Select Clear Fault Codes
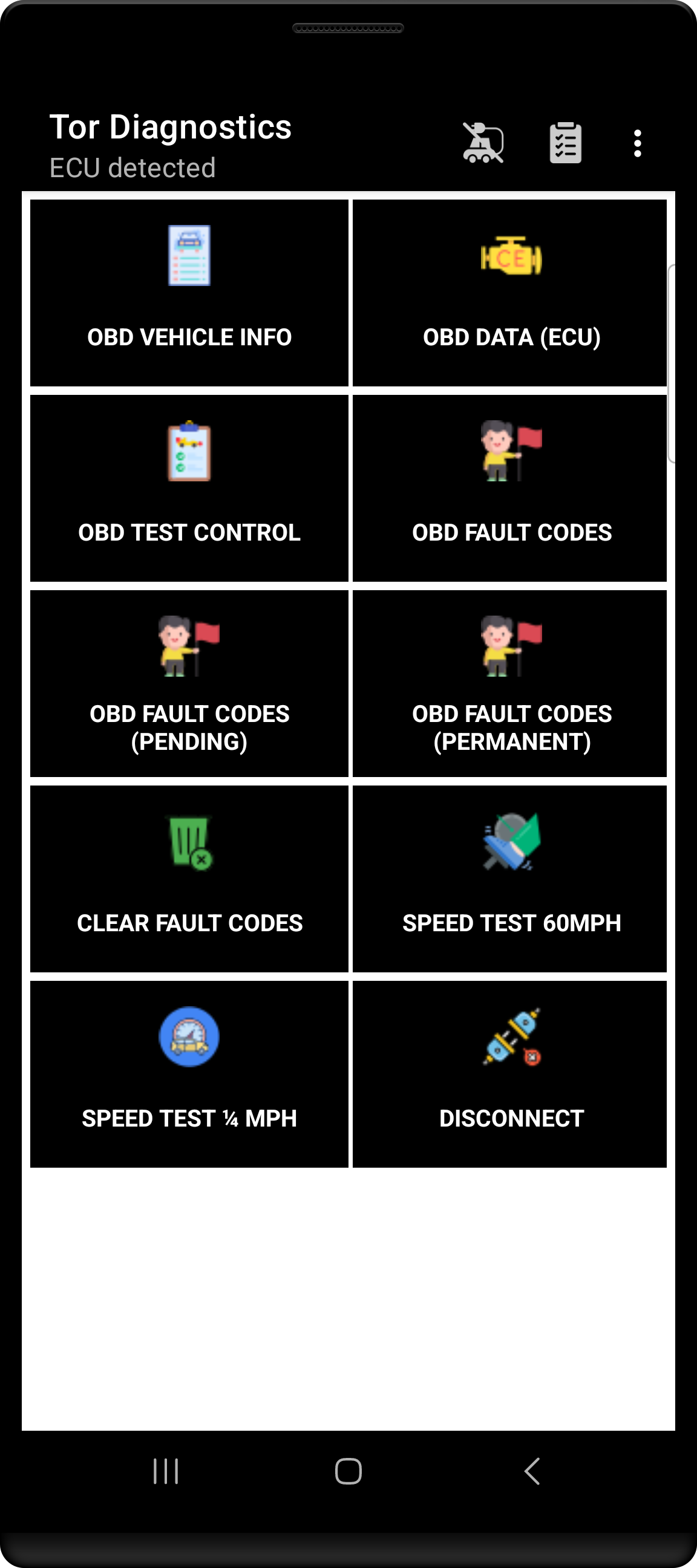The image size is (697, 1568). tap(189, 879)
